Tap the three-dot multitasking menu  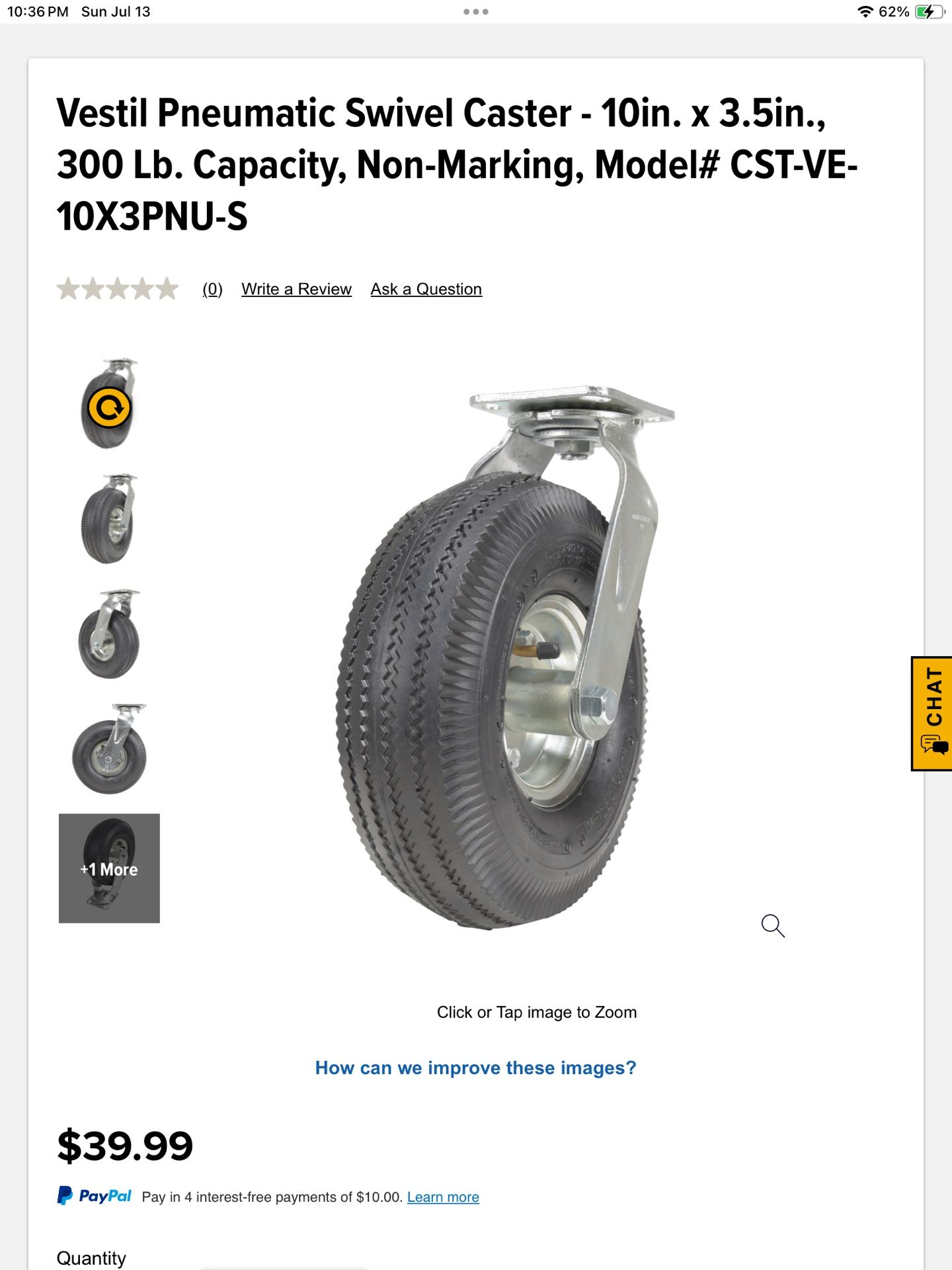click(x=476, y=12)
